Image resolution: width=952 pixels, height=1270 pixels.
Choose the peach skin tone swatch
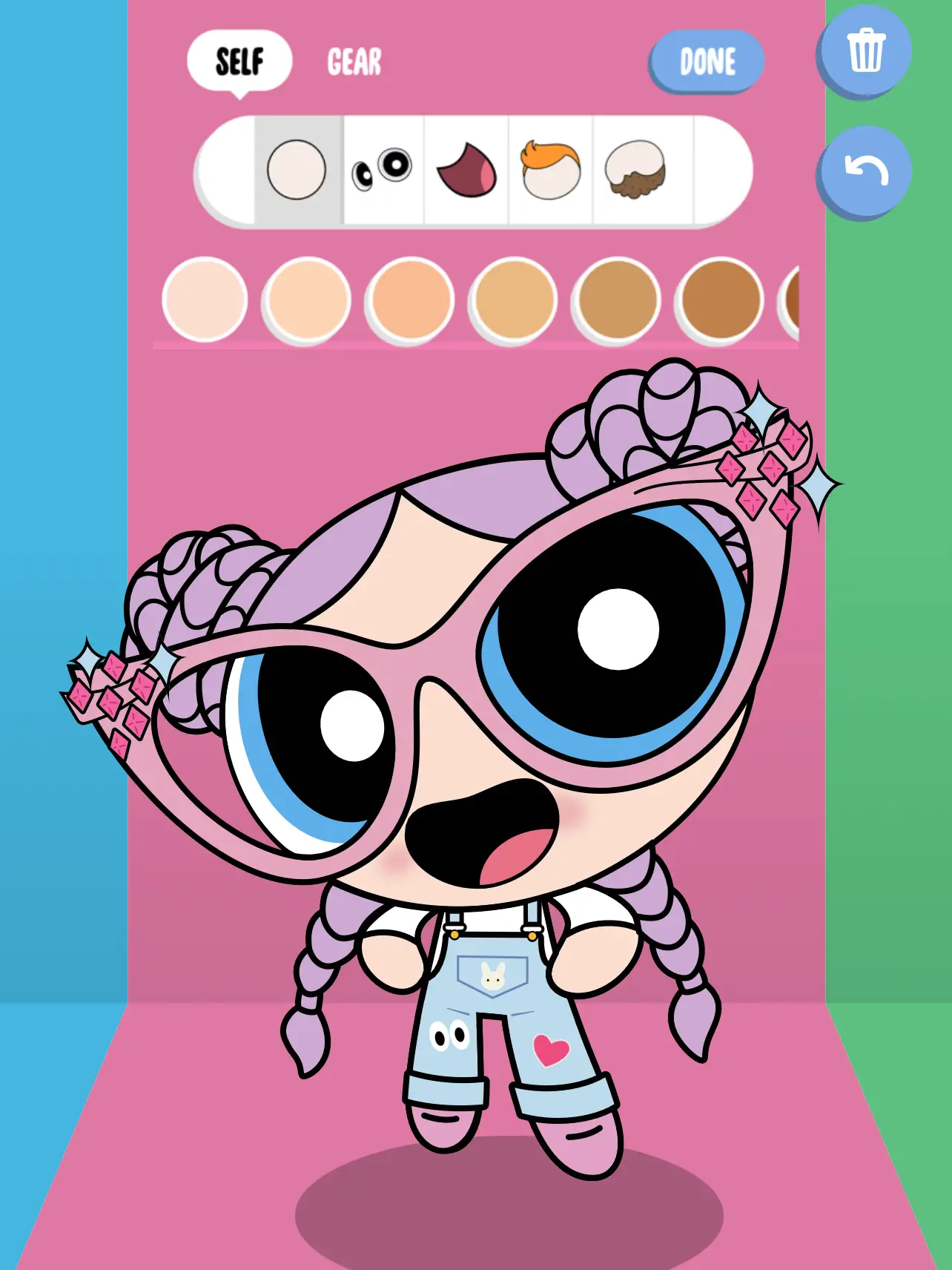pos(409,300)
